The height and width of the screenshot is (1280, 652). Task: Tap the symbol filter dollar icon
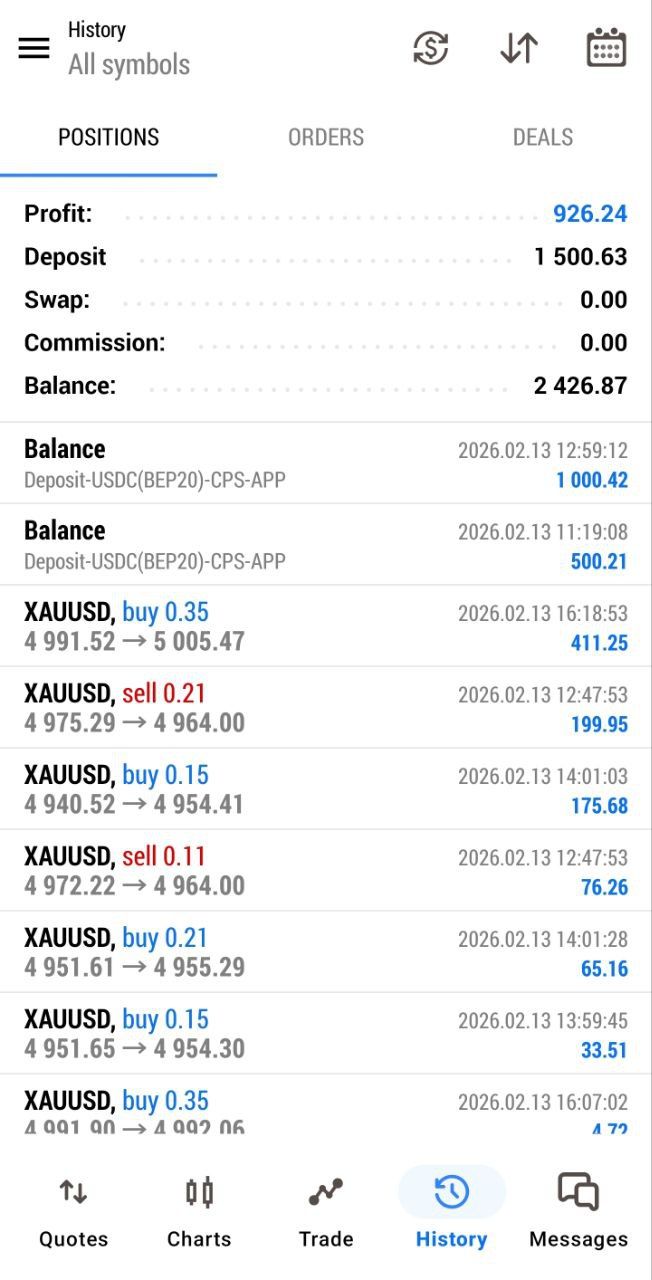click(431, 48)
